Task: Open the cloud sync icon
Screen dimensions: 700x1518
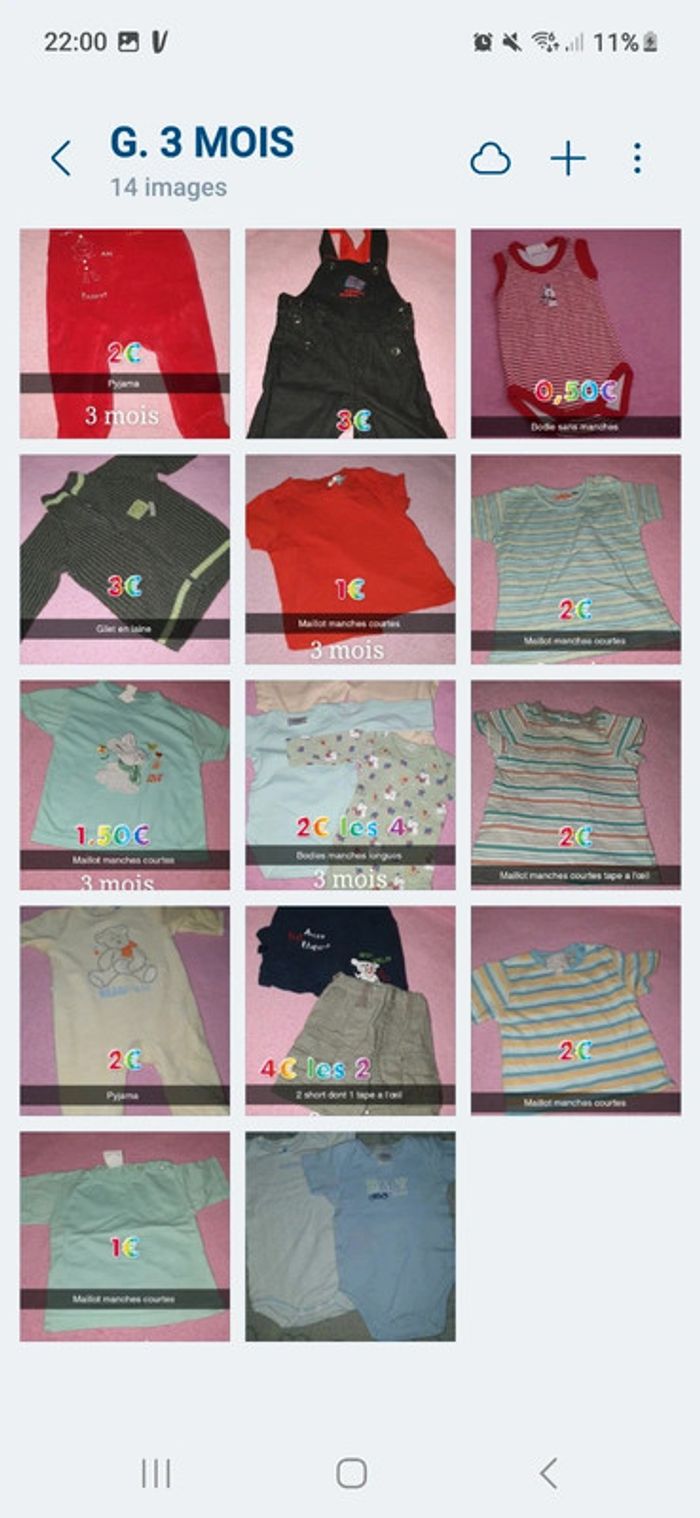Action: (x=490, y=158)
